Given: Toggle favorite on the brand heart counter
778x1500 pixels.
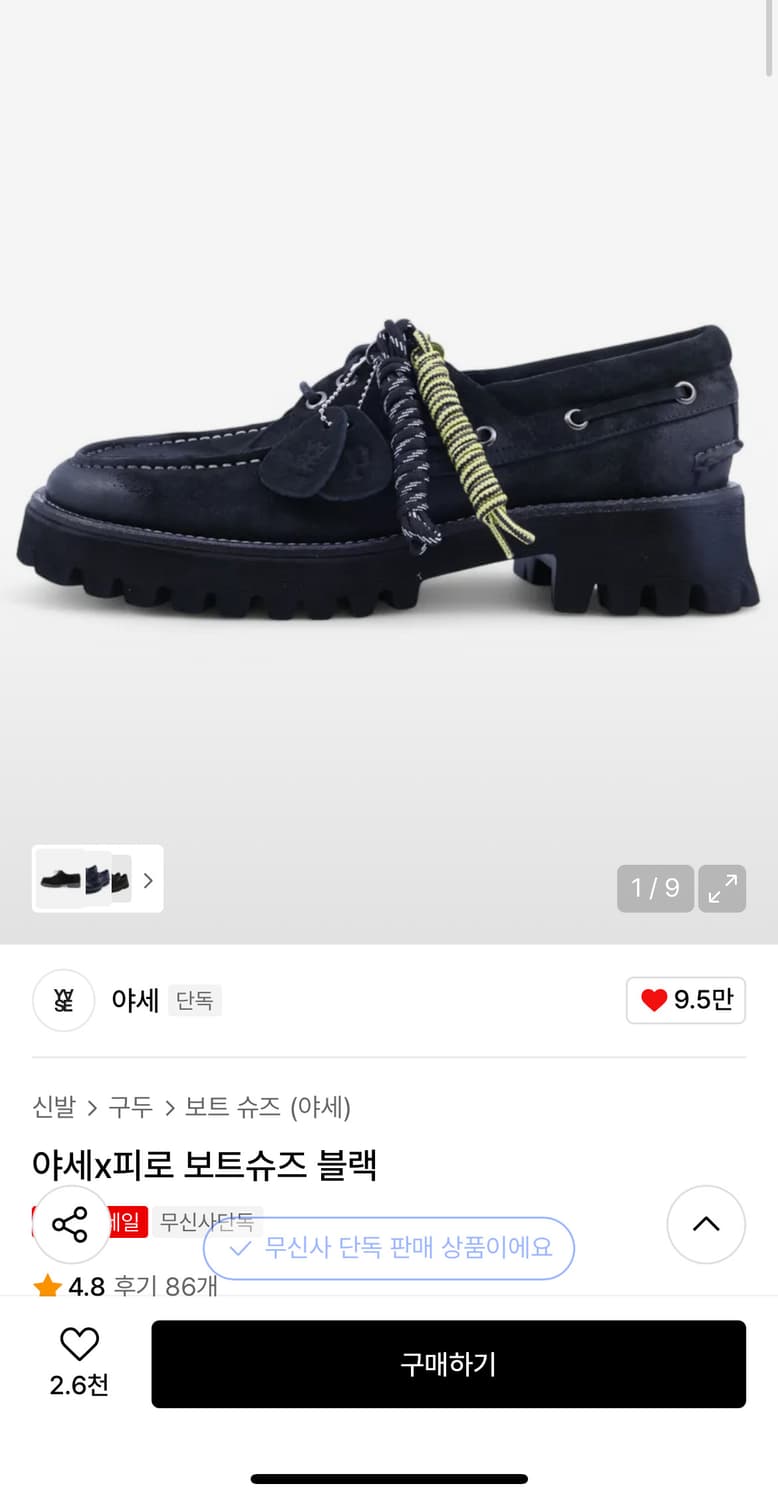Looking at the screenshot, I should pyautogui.click(x=686, y=1000).
